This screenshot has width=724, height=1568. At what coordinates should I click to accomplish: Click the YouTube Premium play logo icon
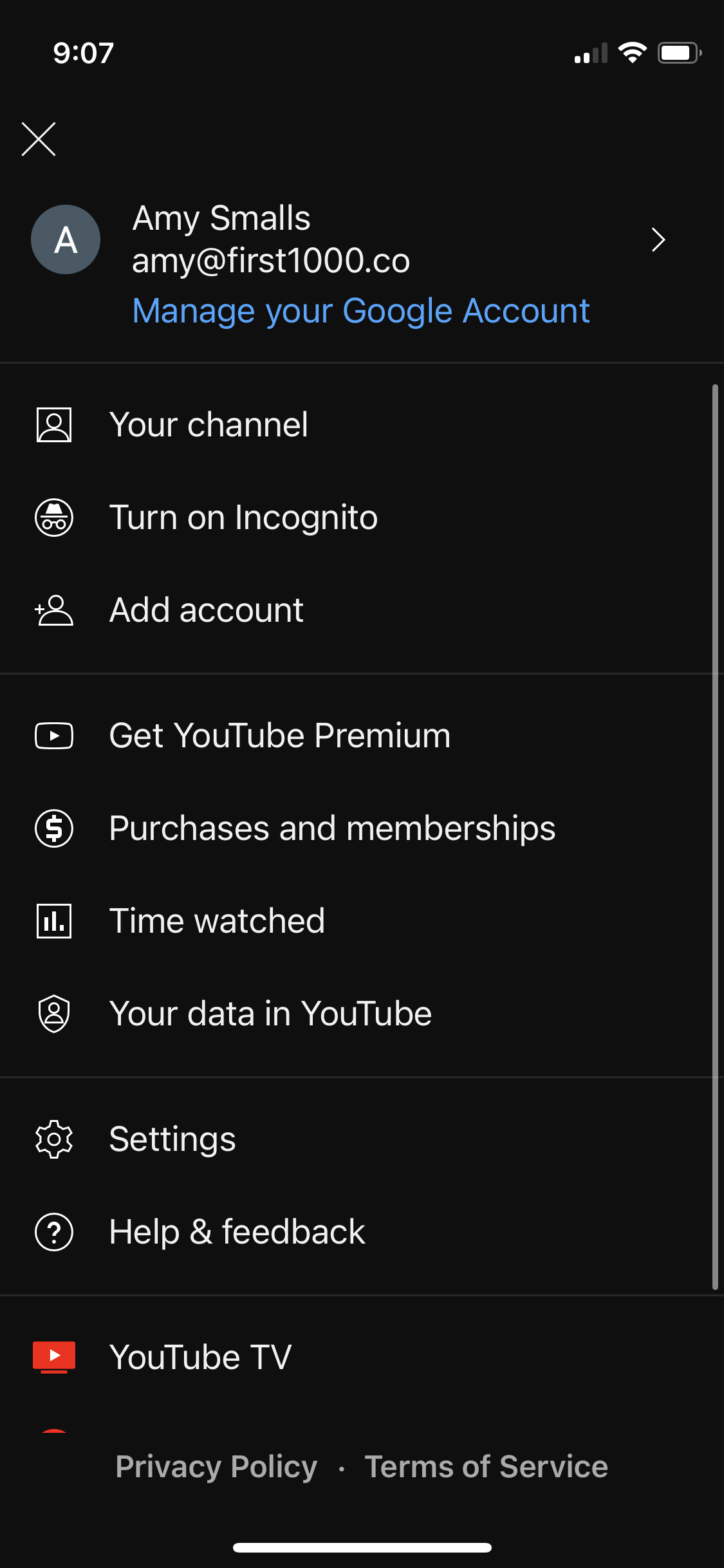point(54,735)
